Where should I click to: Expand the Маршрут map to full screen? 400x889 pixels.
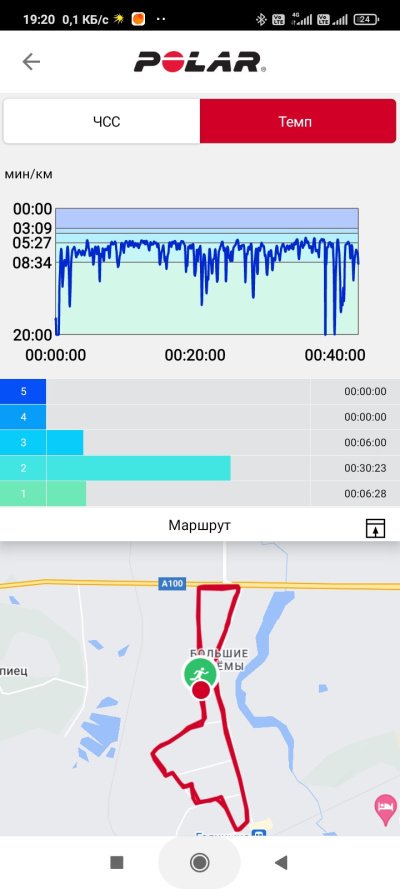point(375,527)
